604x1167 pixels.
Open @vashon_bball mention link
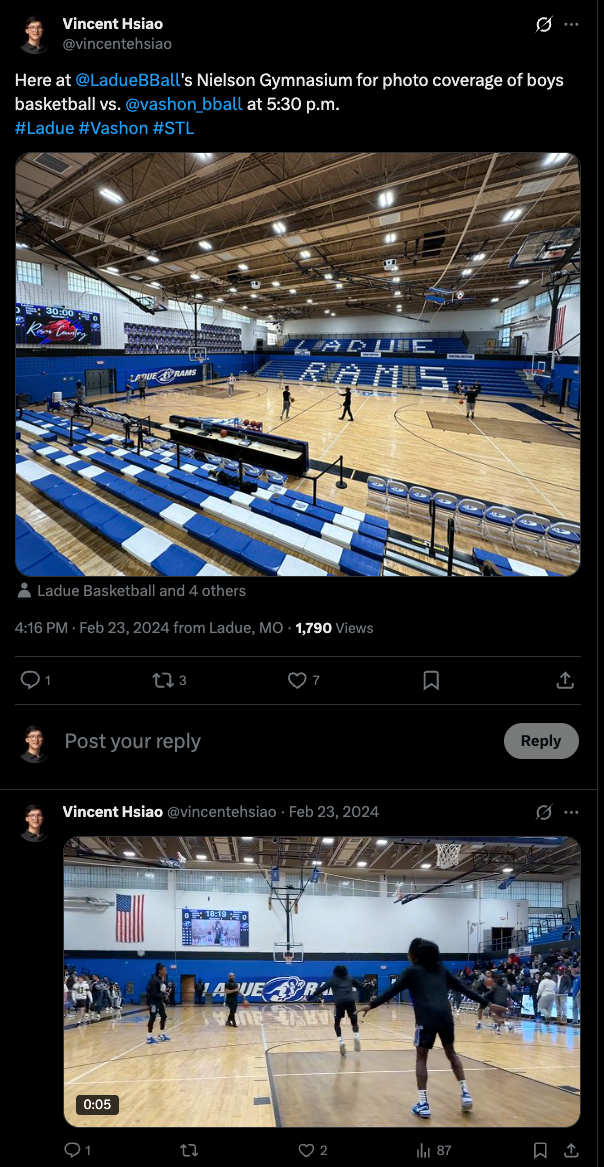pyautogui.click(x=184, y=104)
